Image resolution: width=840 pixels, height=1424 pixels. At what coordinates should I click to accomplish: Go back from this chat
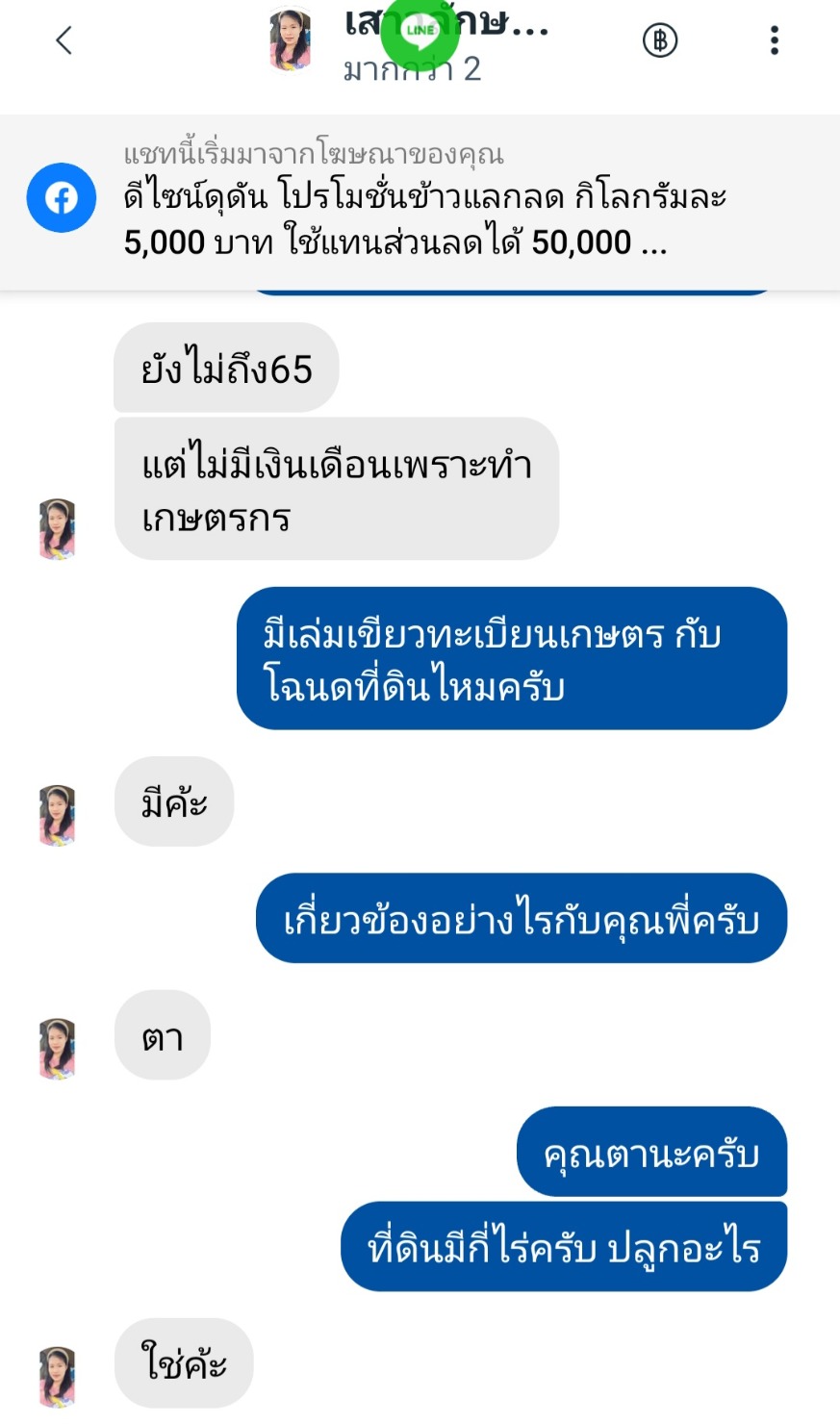click(64, 40)
